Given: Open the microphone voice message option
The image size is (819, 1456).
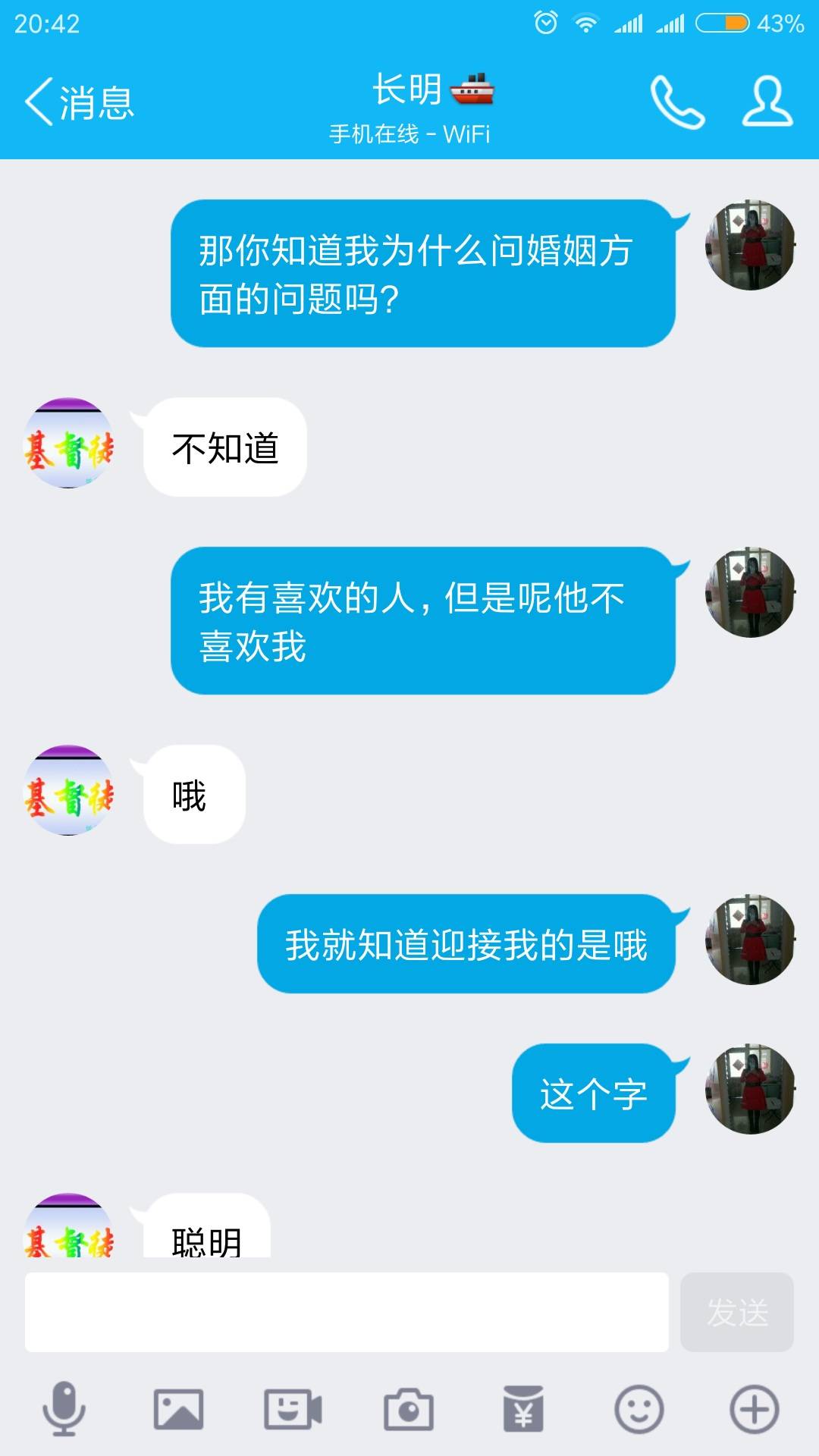Looking at the screenshot, I should coord(64,1409).
